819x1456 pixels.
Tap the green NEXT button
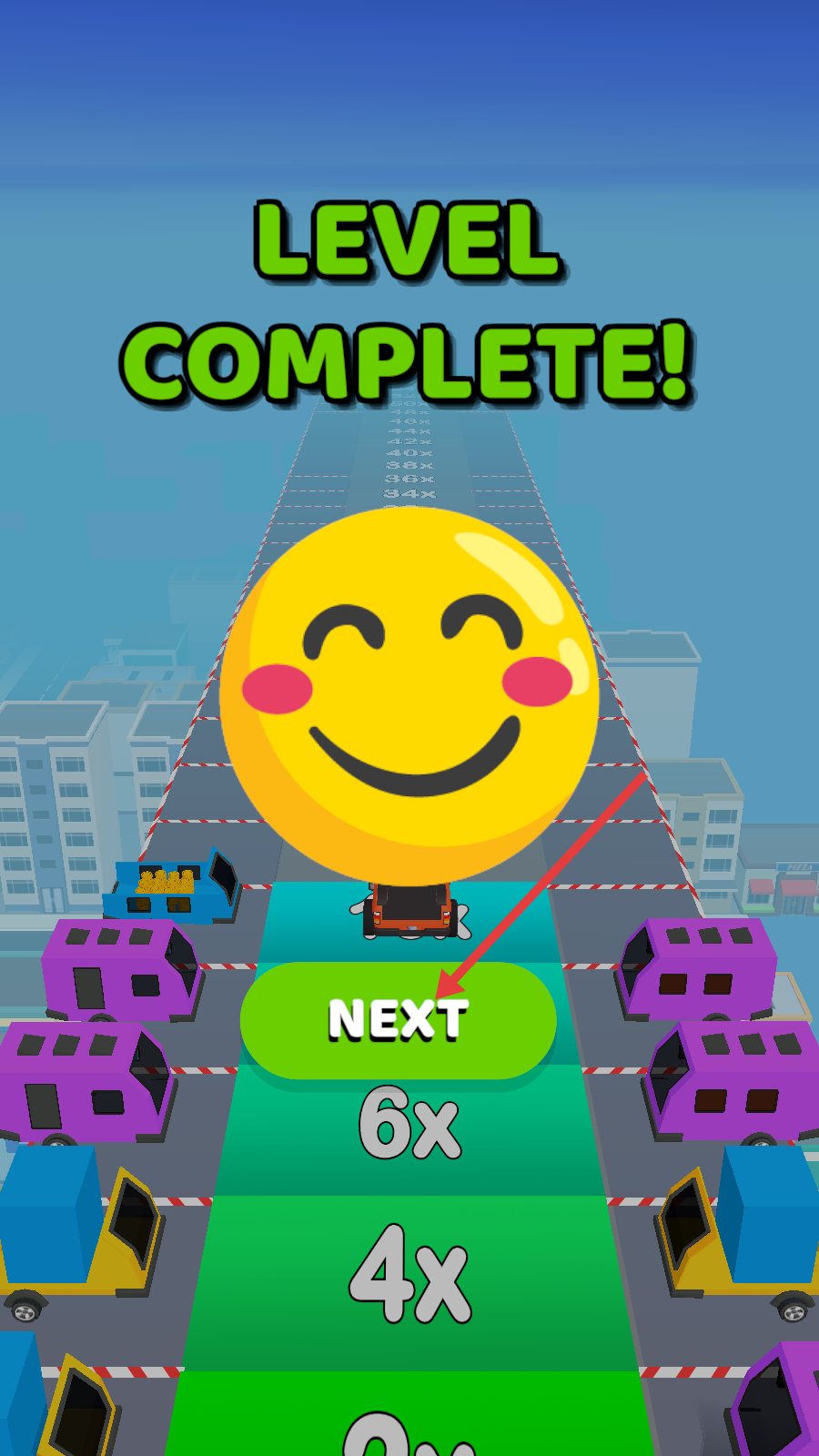click(398, 1020)
